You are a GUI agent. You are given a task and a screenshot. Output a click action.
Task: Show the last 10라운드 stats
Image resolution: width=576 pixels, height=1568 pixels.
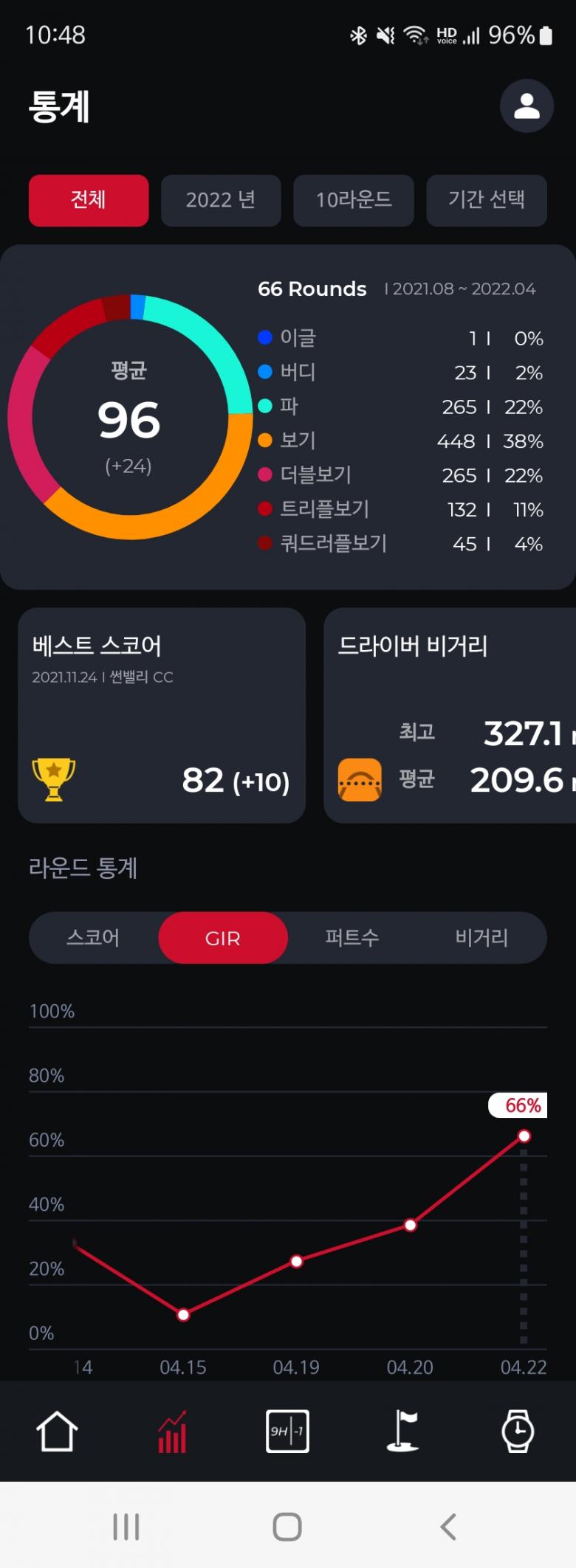coord(354,200)
